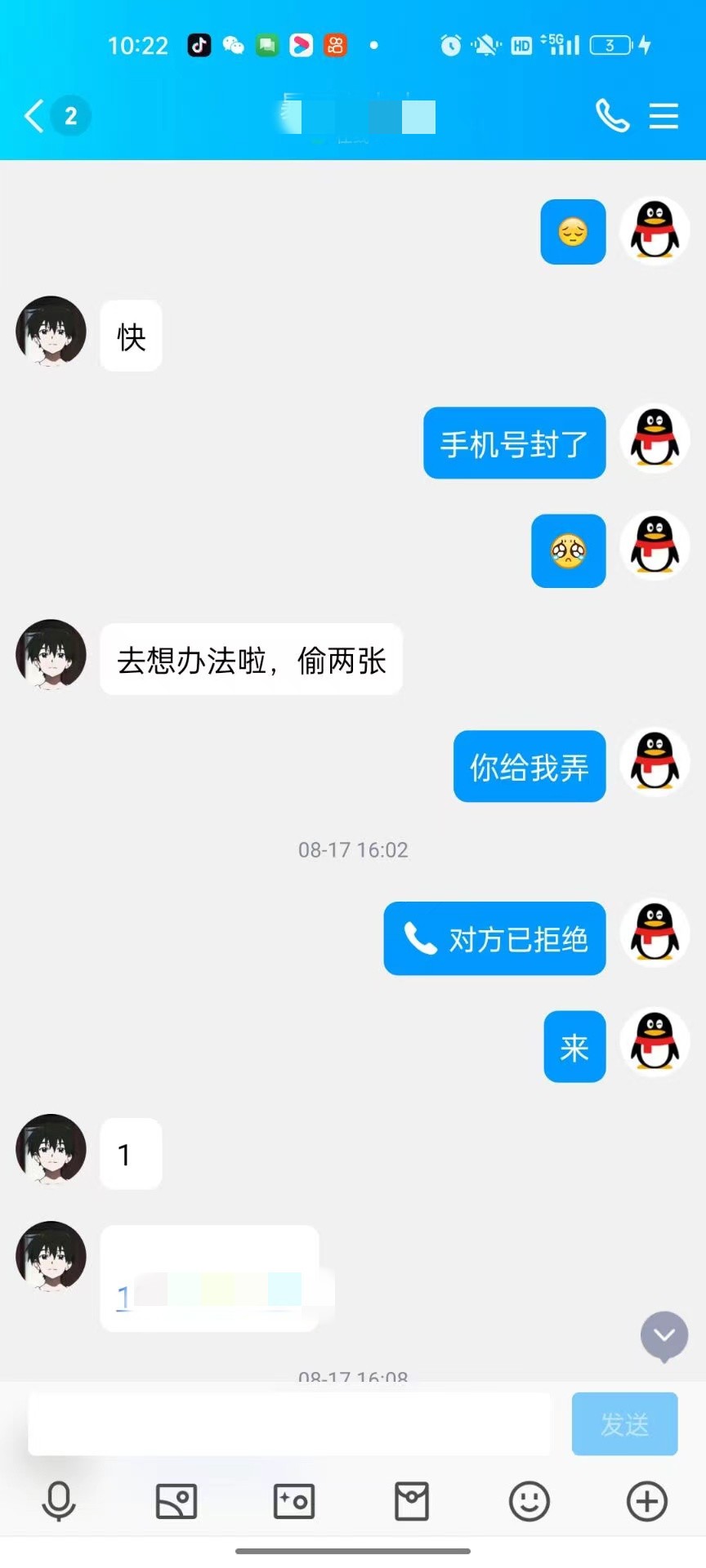Image resolution: width=706 pixels, height=1568 pixels.
Task: Open the chat settings menu
Action: click(x=664, y=116)
